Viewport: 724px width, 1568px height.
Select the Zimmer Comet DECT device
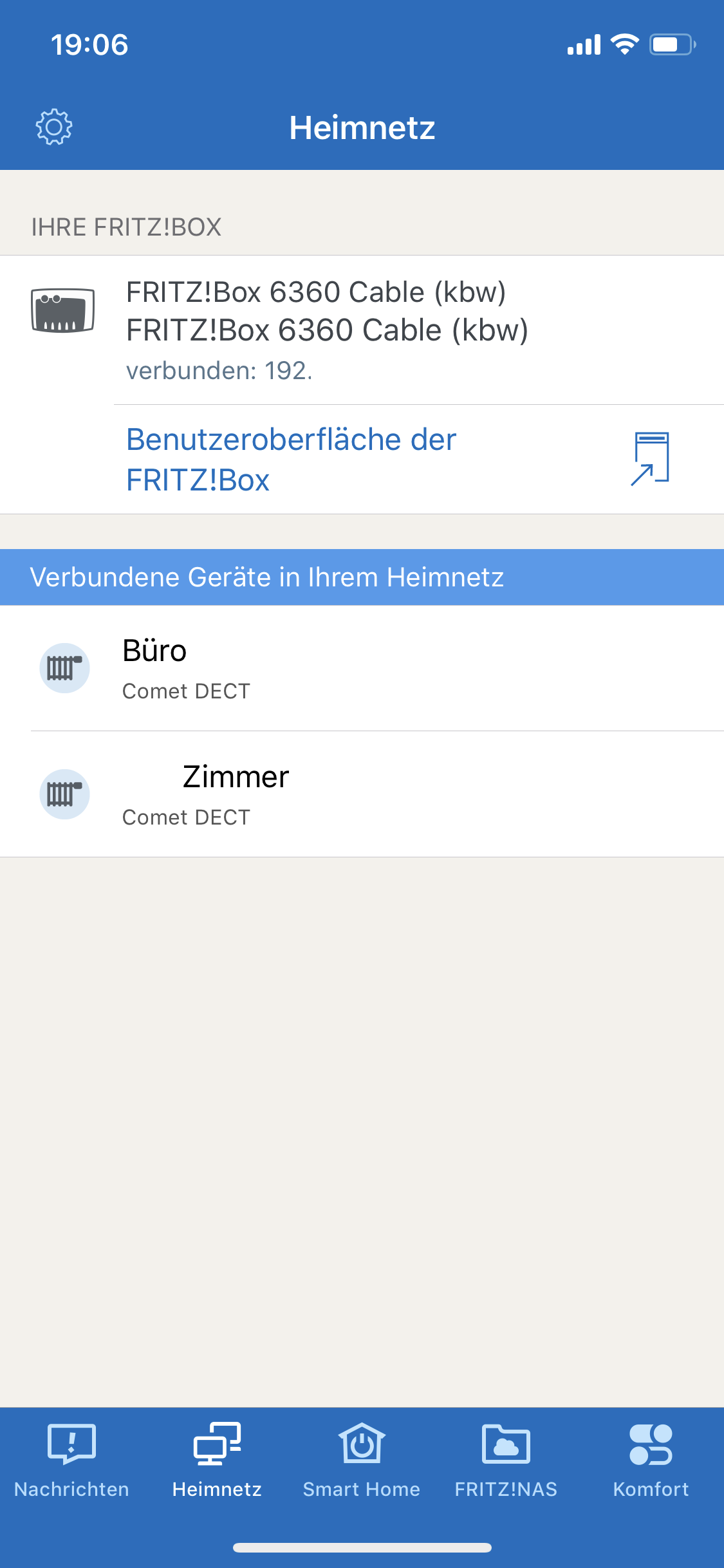[362, 794]
